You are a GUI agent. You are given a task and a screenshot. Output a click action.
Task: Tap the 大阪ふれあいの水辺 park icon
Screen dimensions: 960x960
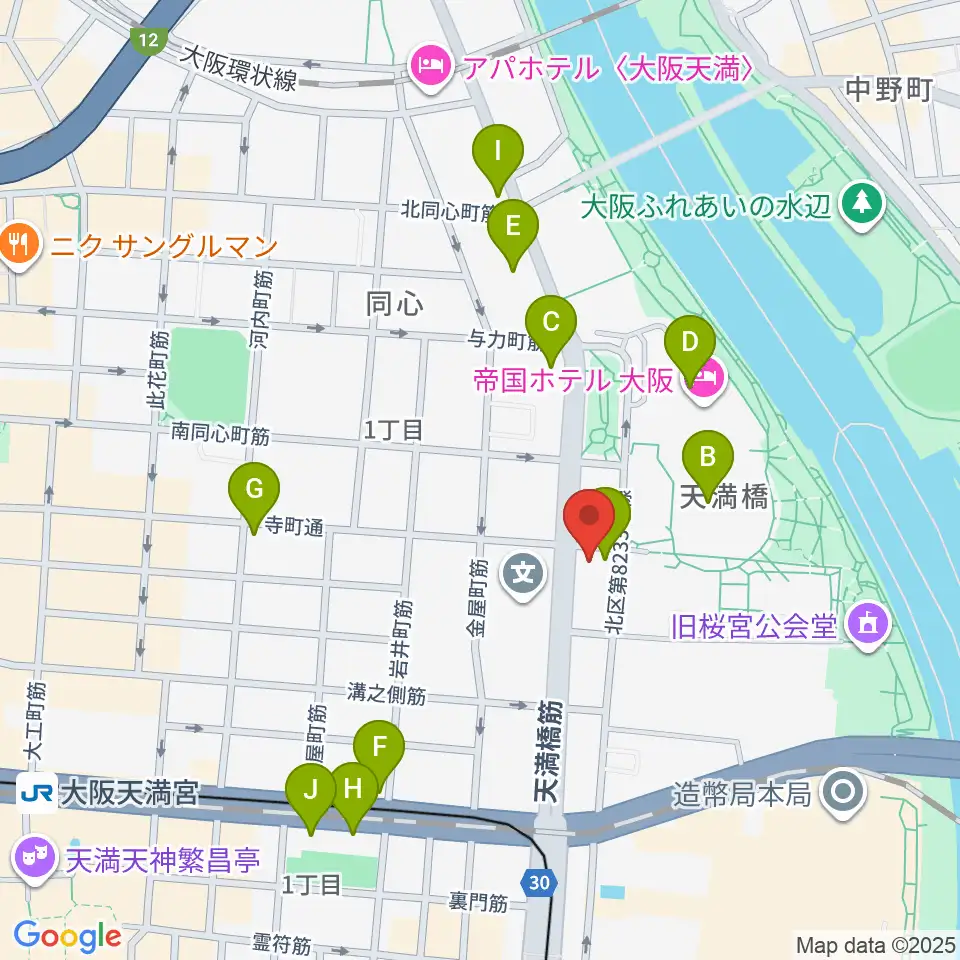click(862, 204)
